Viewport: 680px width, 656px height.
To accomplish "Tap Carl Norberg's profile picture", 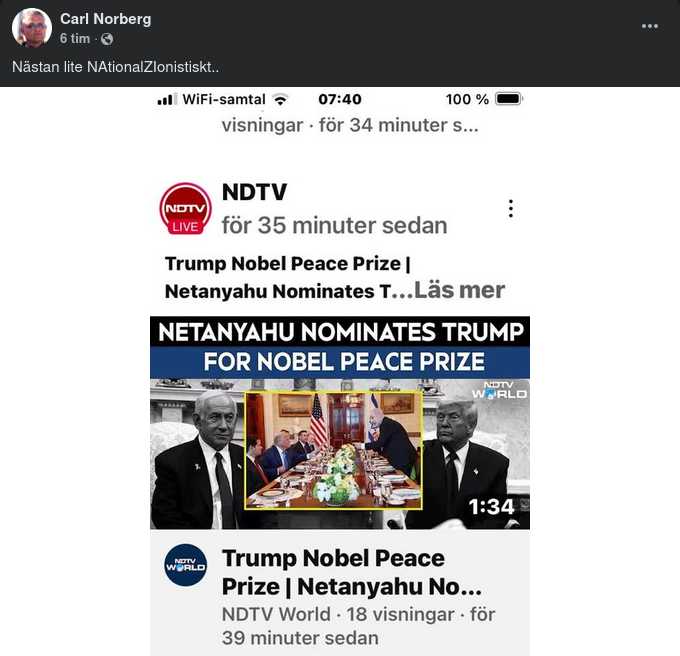I will pyautogui.click(x=32, y=28).
